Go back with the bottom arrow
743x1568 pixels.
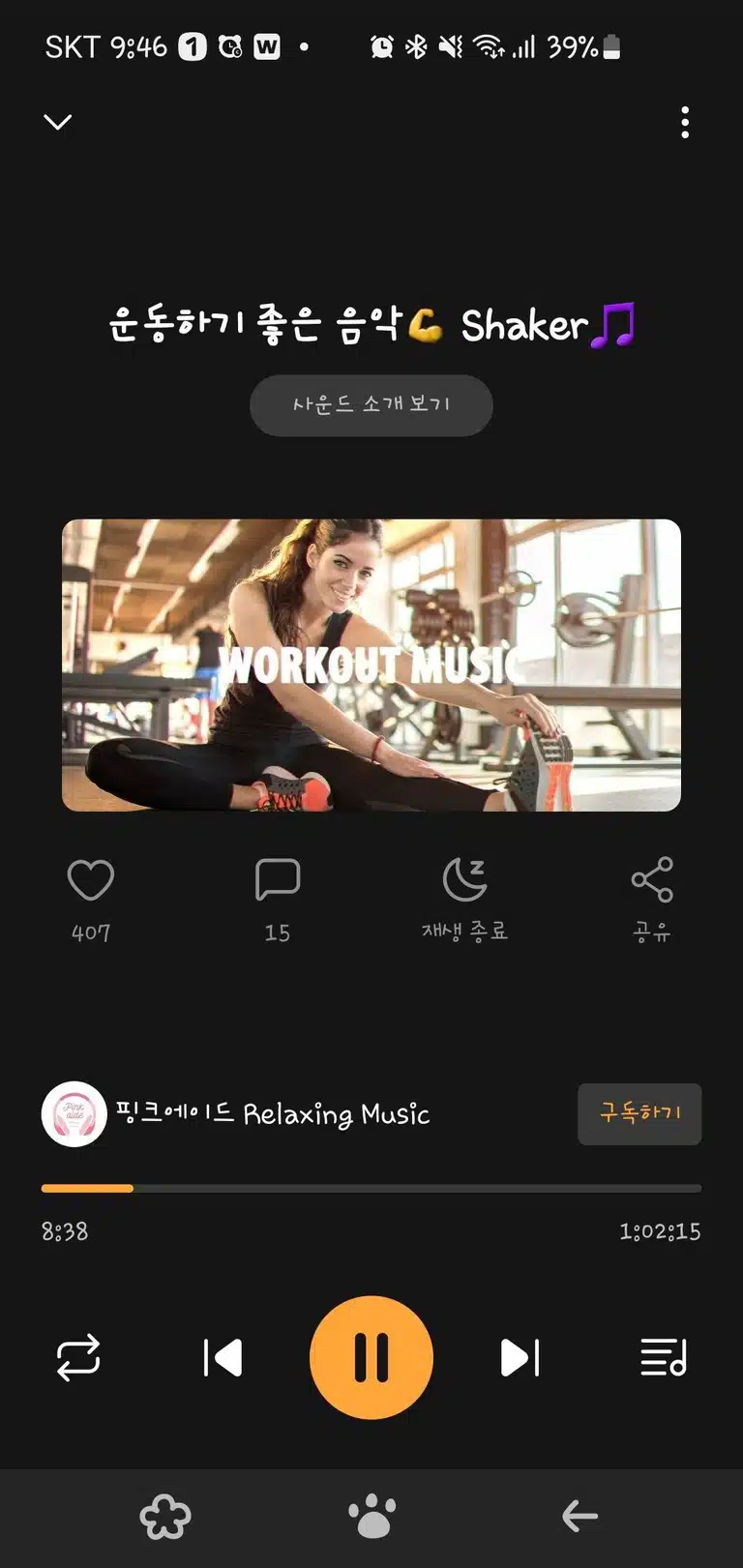pos(580,1516)
